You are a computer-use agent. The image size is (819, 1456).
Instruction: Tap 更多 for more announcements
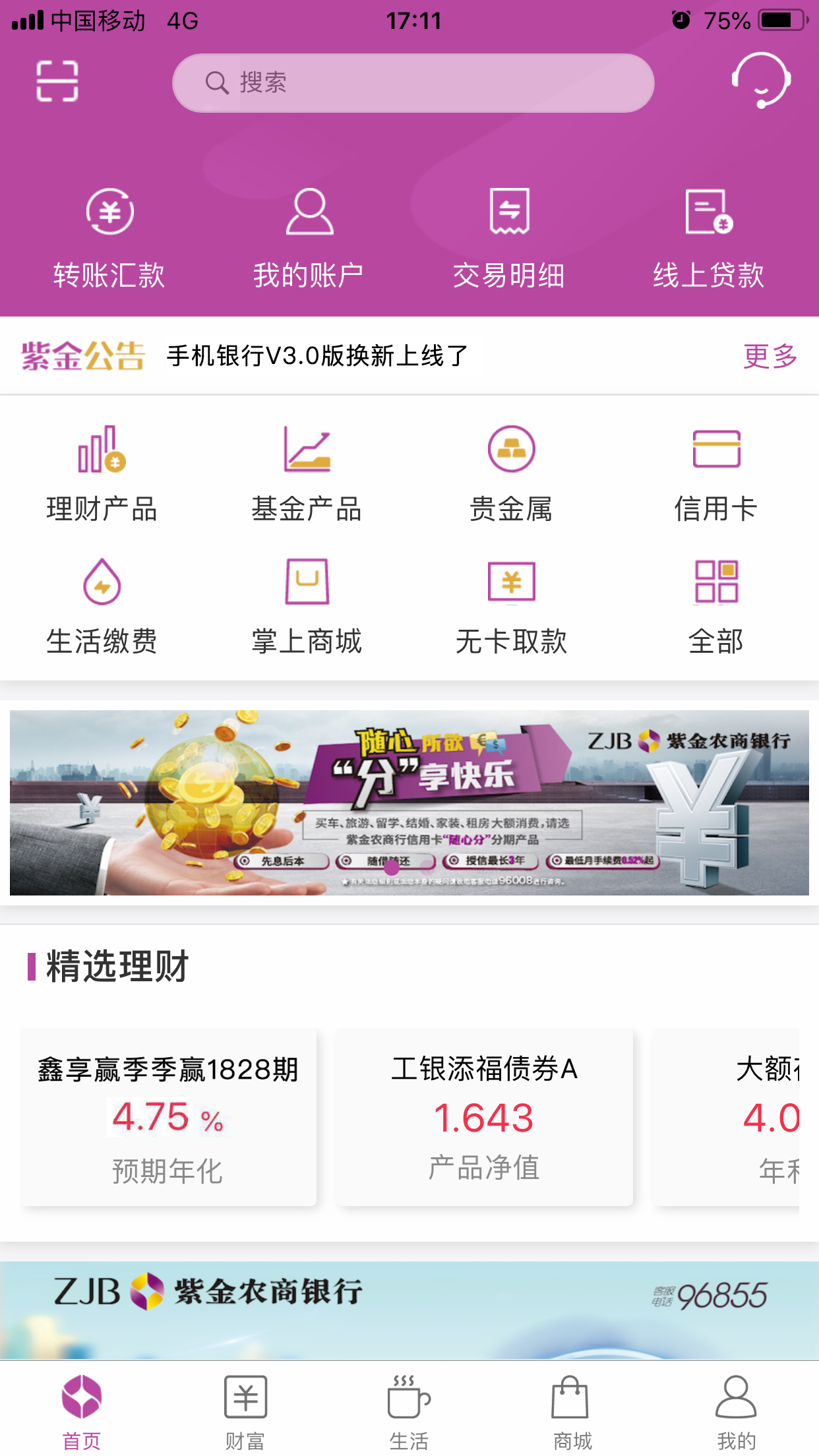770,356
